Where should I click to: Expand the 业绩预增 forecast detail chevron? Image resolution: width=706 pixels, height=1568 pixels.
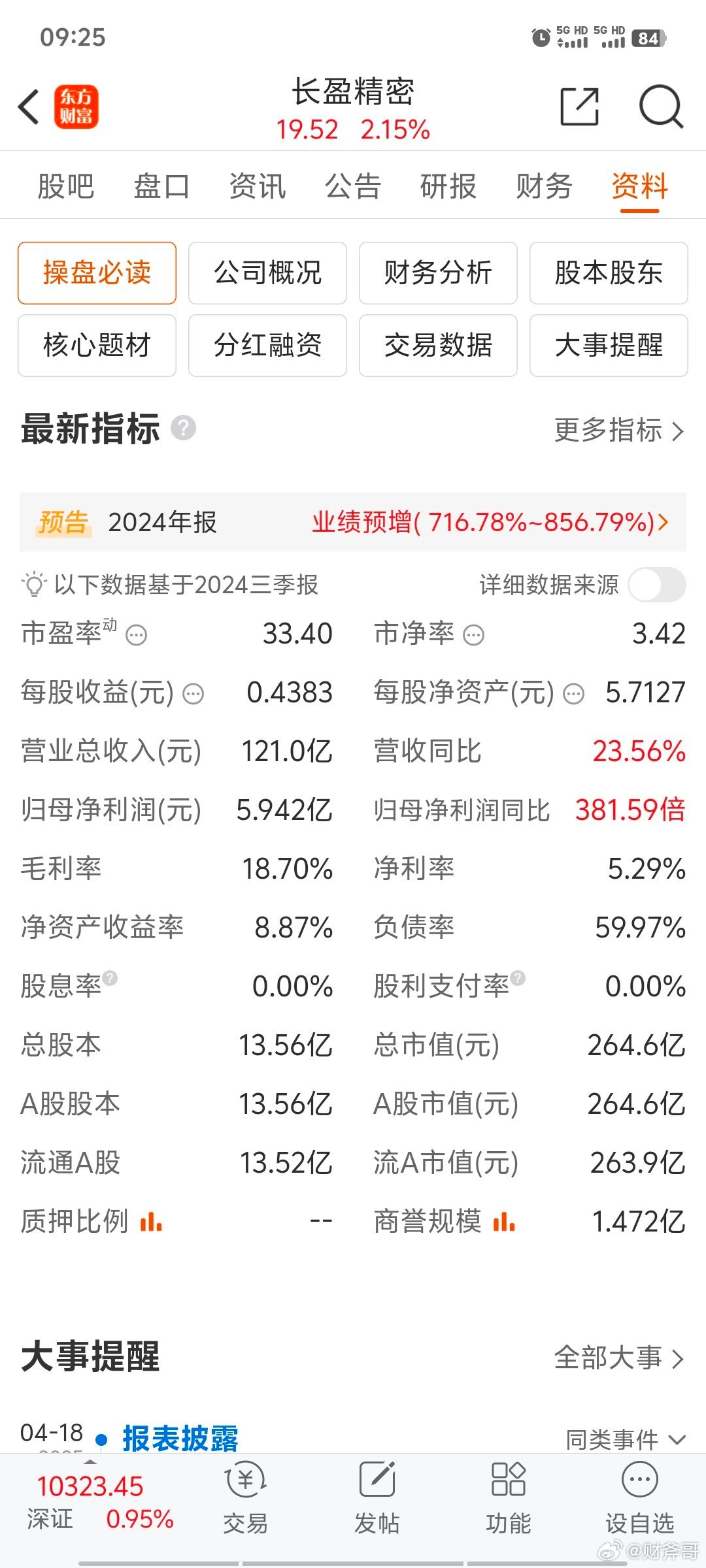pos(664,521)
